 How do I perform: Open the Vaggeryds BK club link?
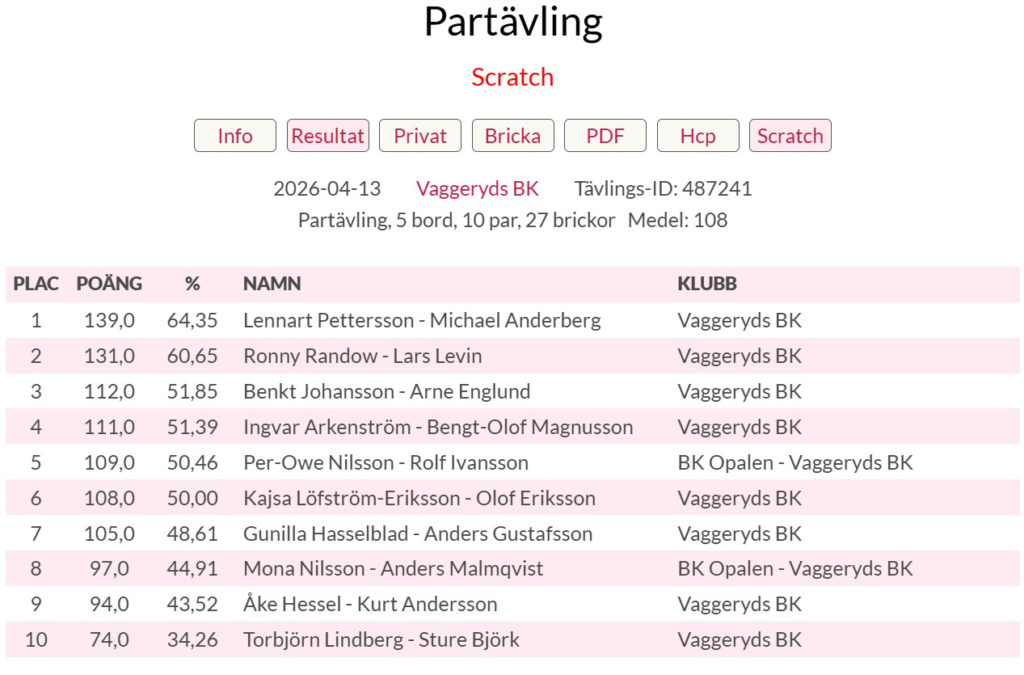click(x=477, y=188)
